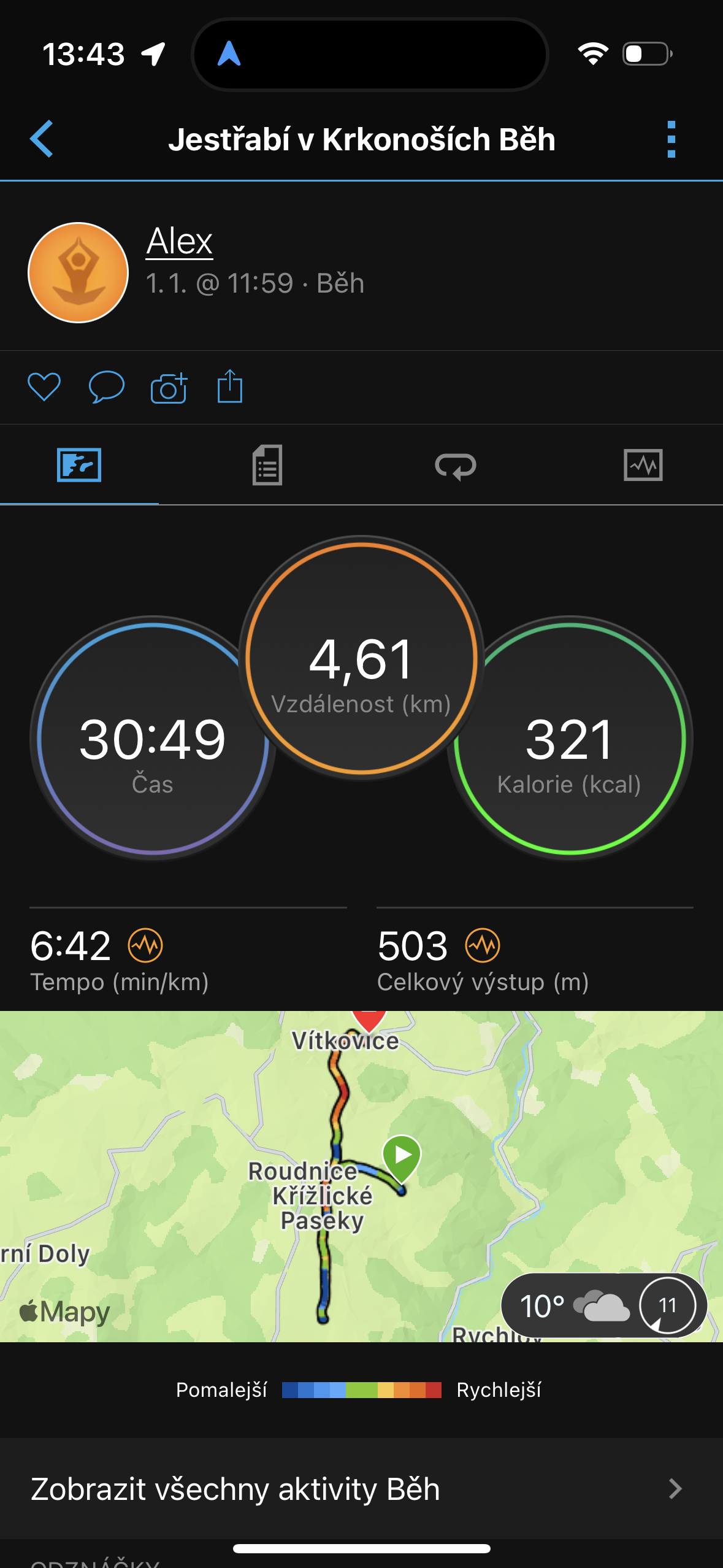The width and height of the screenshot is (723, 1568).
Task: Share this activity
Action: [230, 386]
